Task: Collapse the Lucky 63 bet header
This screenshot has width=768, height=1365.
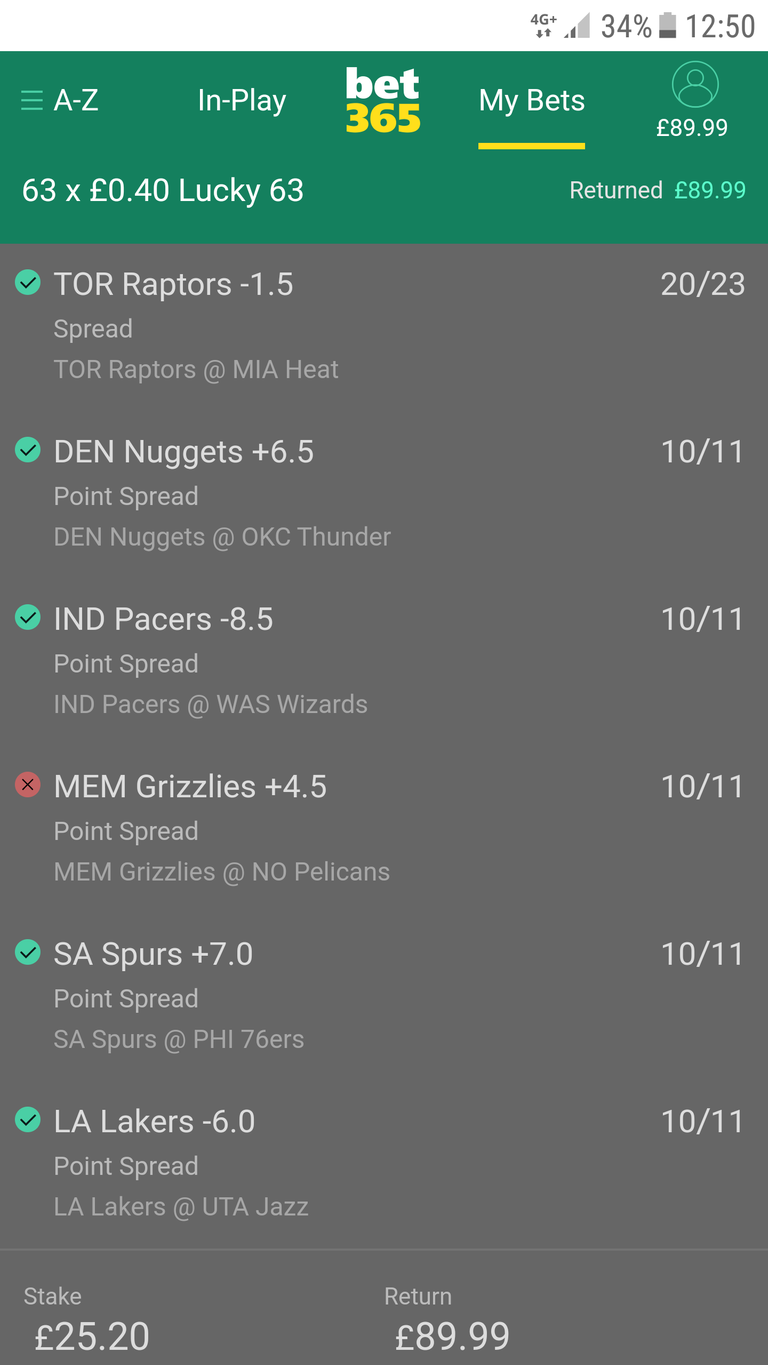Action: pyautogui.click(x=384, y=190)
